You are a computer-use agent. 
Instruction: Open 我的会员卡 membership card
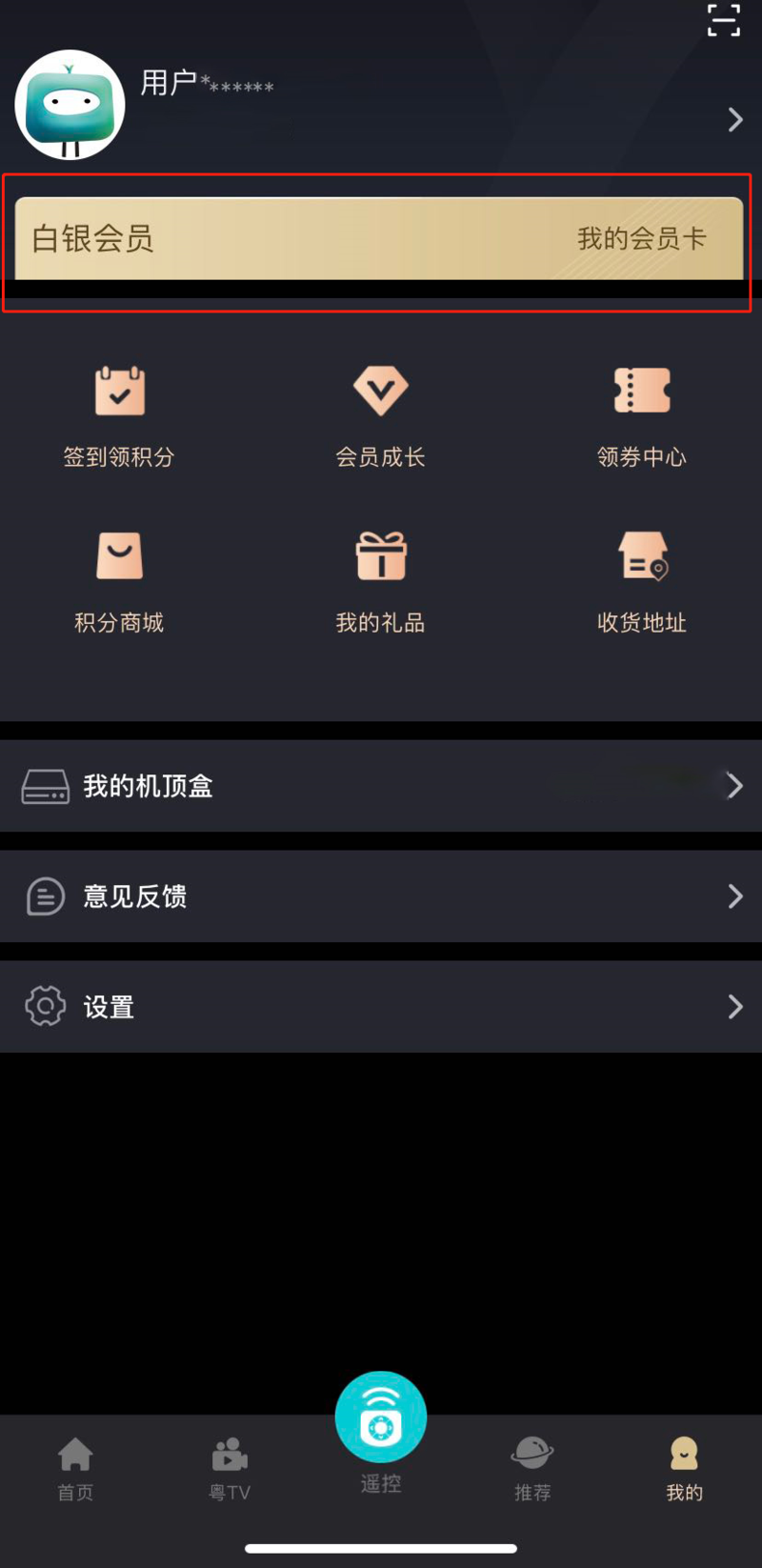[640, 238]
